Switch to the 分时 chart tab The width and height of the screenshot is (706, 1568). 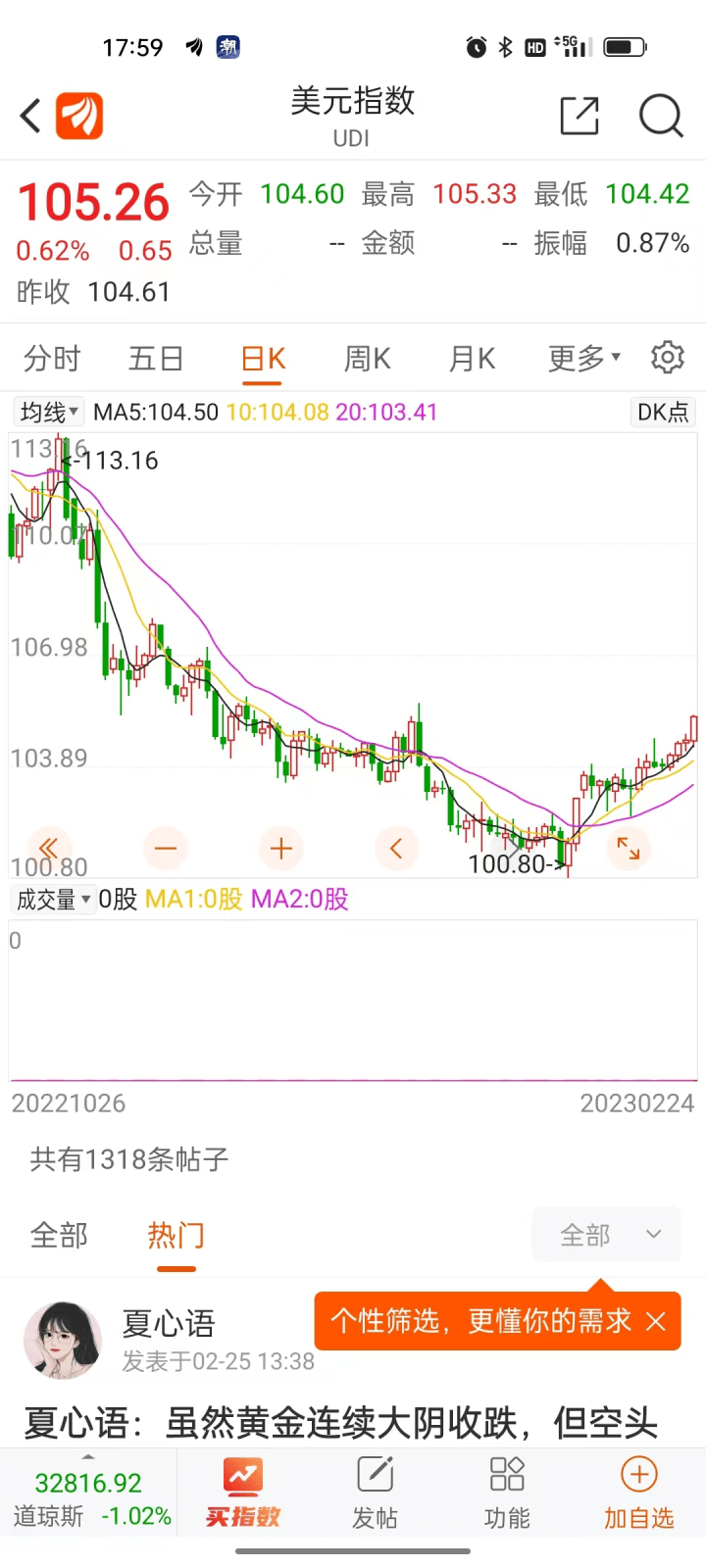tap(52, 359)
